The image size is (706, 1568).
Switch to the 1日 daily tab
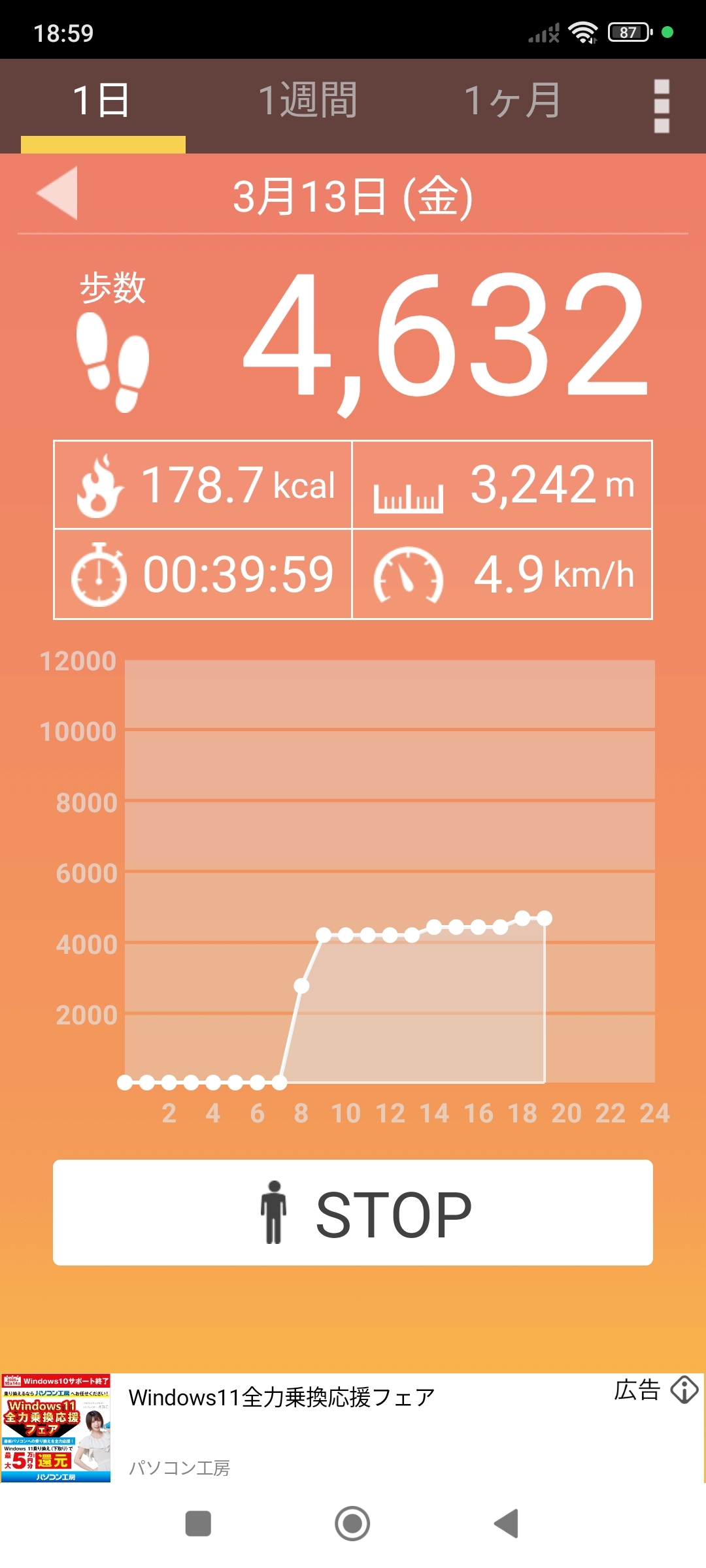[102, 102]
